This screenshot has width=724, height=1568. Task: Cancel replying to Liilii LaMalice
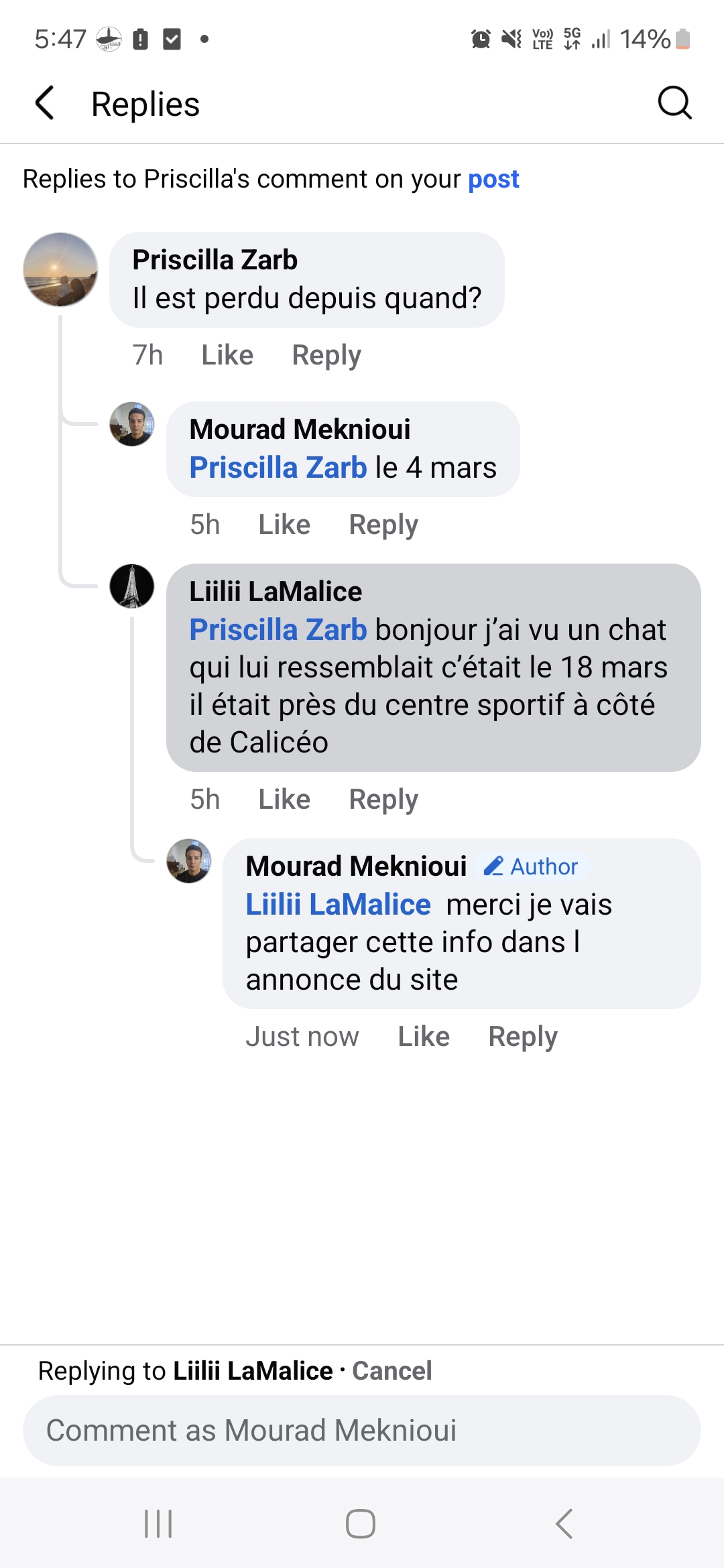[x=392, y=1371]
